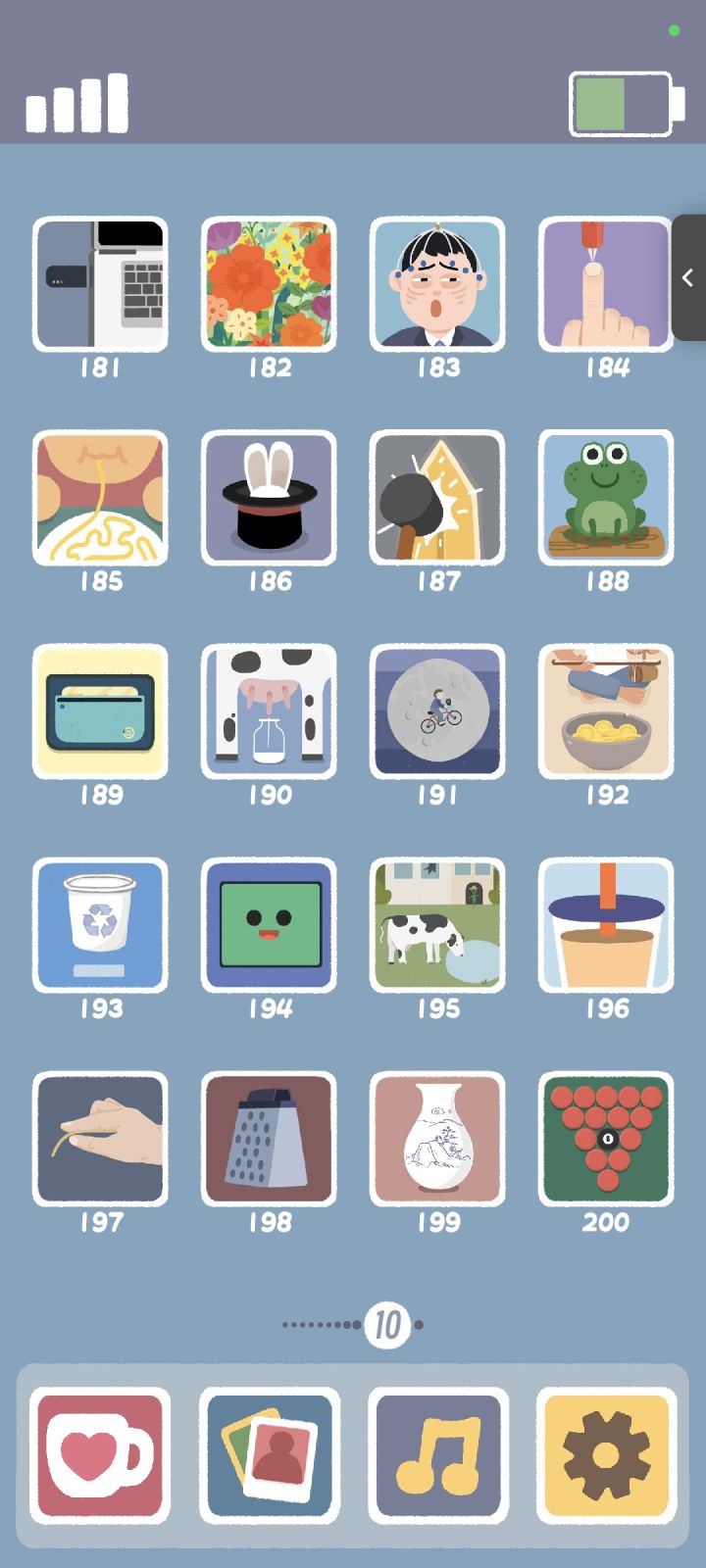Open level 181 with the laptop picture
The image size is (706, 1568).
[100, 284]
